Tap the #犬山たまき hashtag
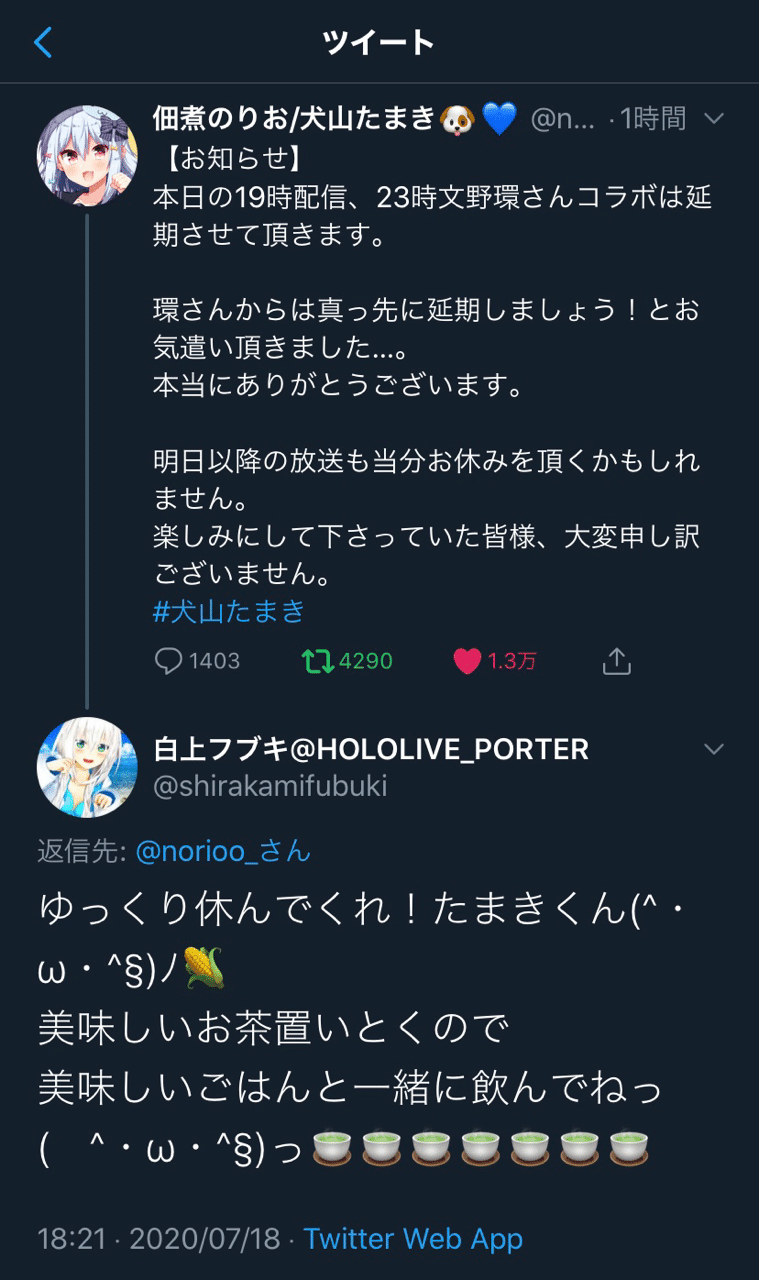759x1280 pixels. point(229,611)
